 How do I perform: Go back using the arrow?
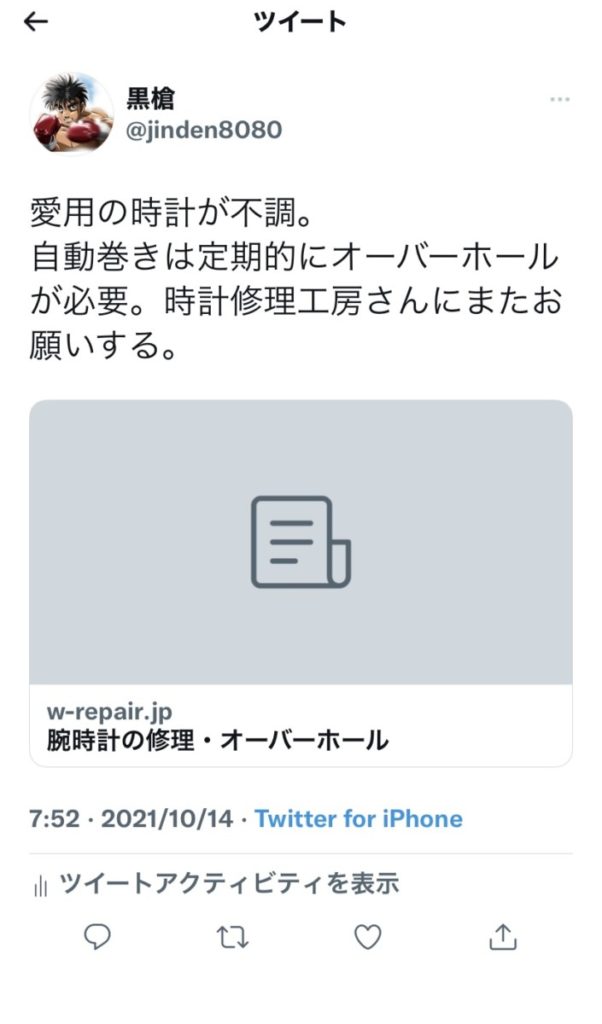pyautogui.click(x=36, y=23)
